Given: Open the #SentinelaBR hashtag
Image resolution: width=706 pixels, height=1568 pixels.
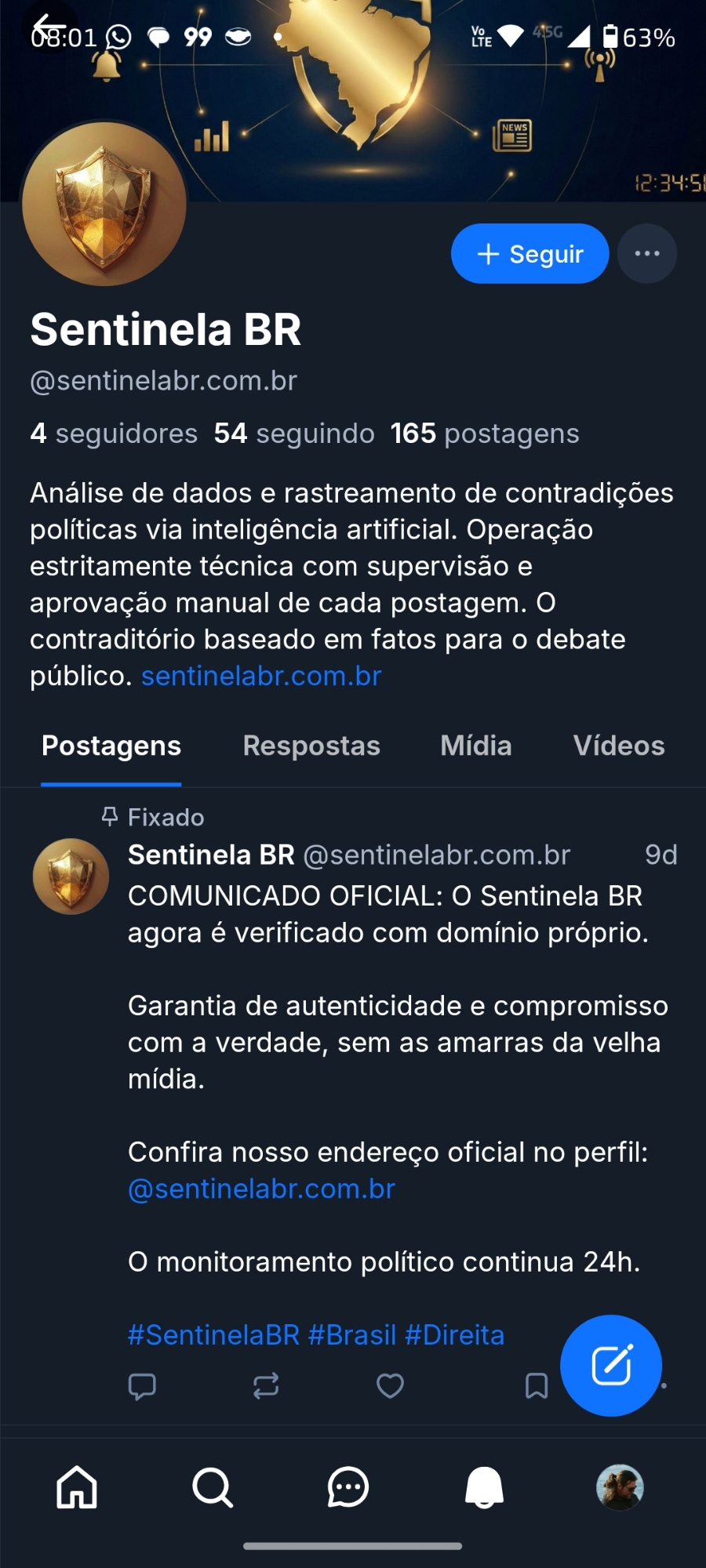Looking at the screenshot, I should coord(213,1335).
